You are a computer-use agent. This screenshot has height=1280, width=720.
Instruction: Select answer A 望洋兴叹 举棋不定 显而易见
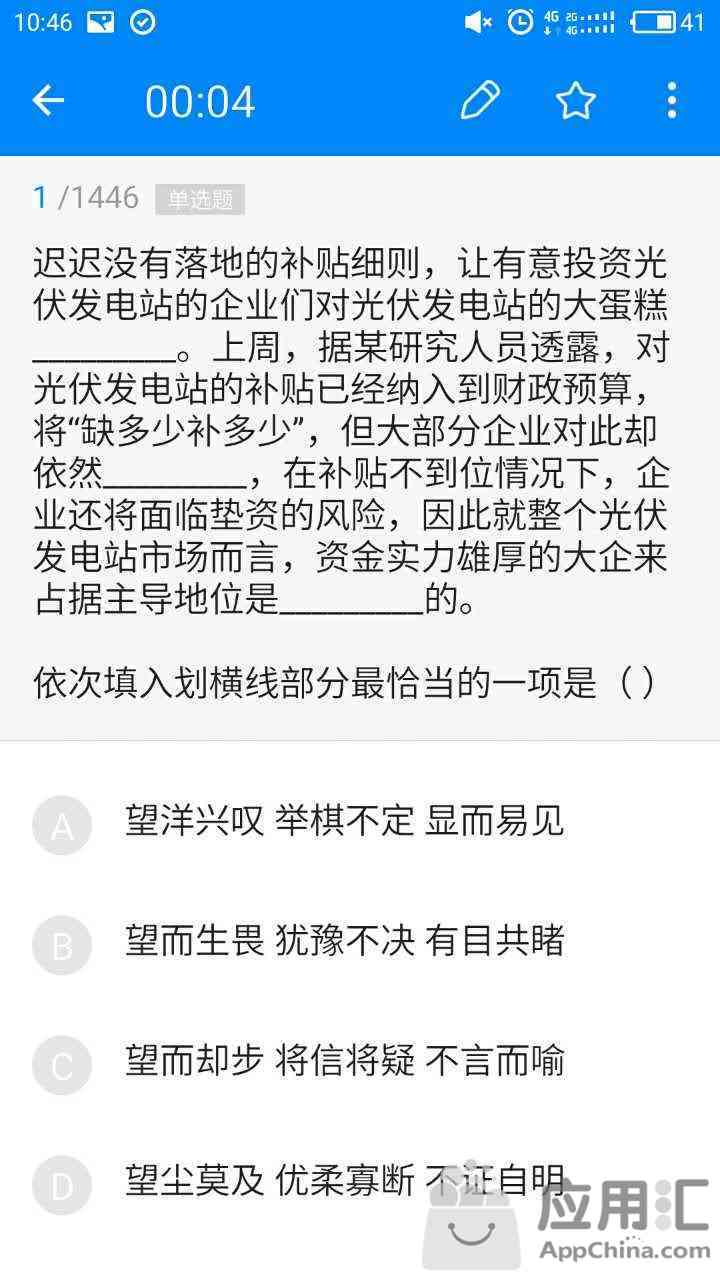tap(360, 823)
